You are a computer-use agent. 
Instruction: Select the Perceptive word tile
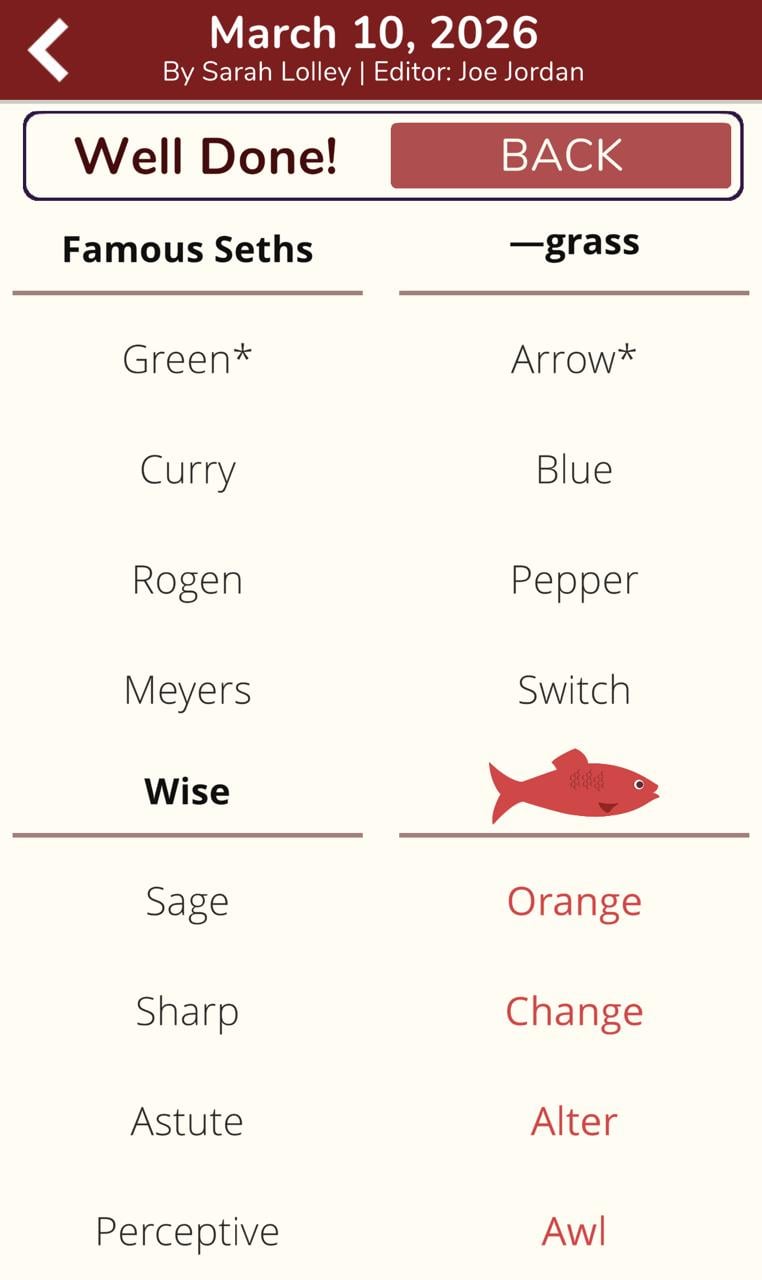(x=187, y=1231)
